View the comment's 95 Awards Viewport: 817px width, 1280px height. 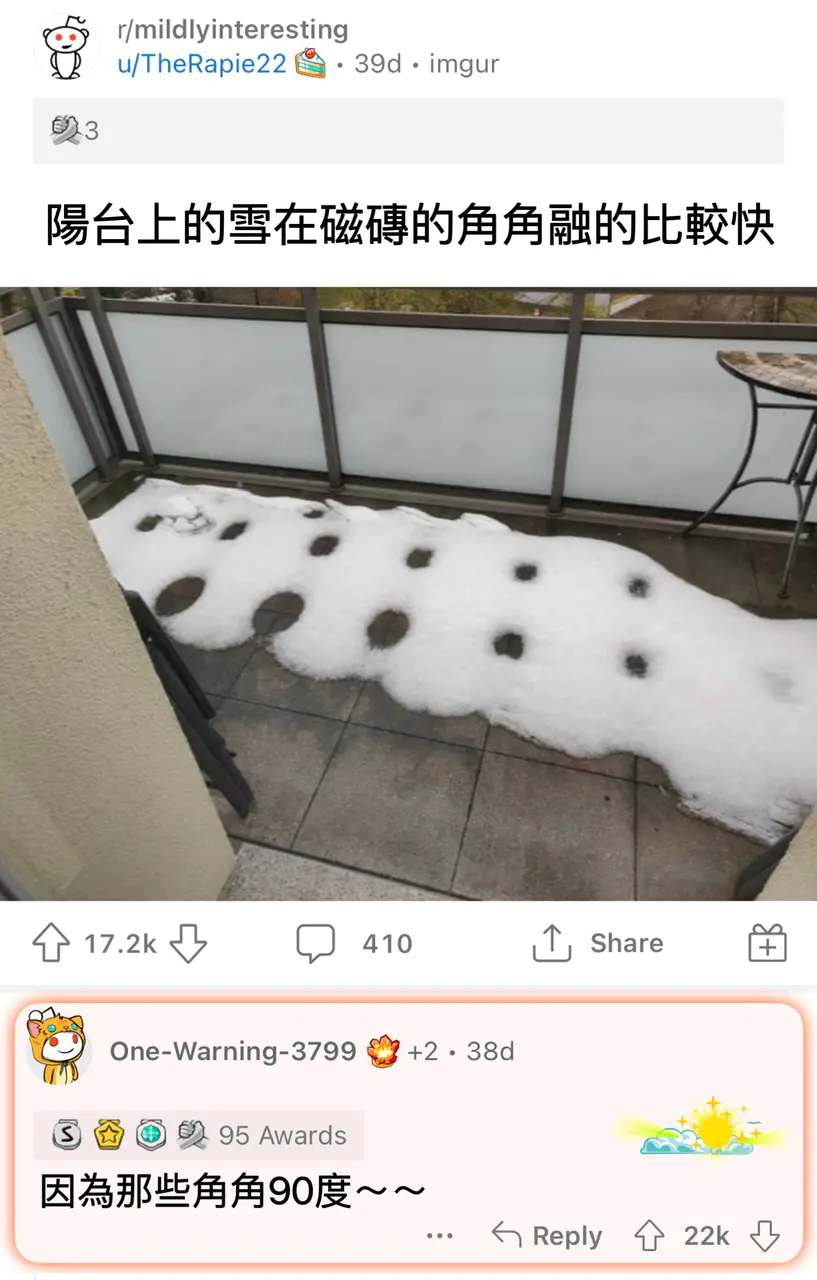pos(200,1135)
